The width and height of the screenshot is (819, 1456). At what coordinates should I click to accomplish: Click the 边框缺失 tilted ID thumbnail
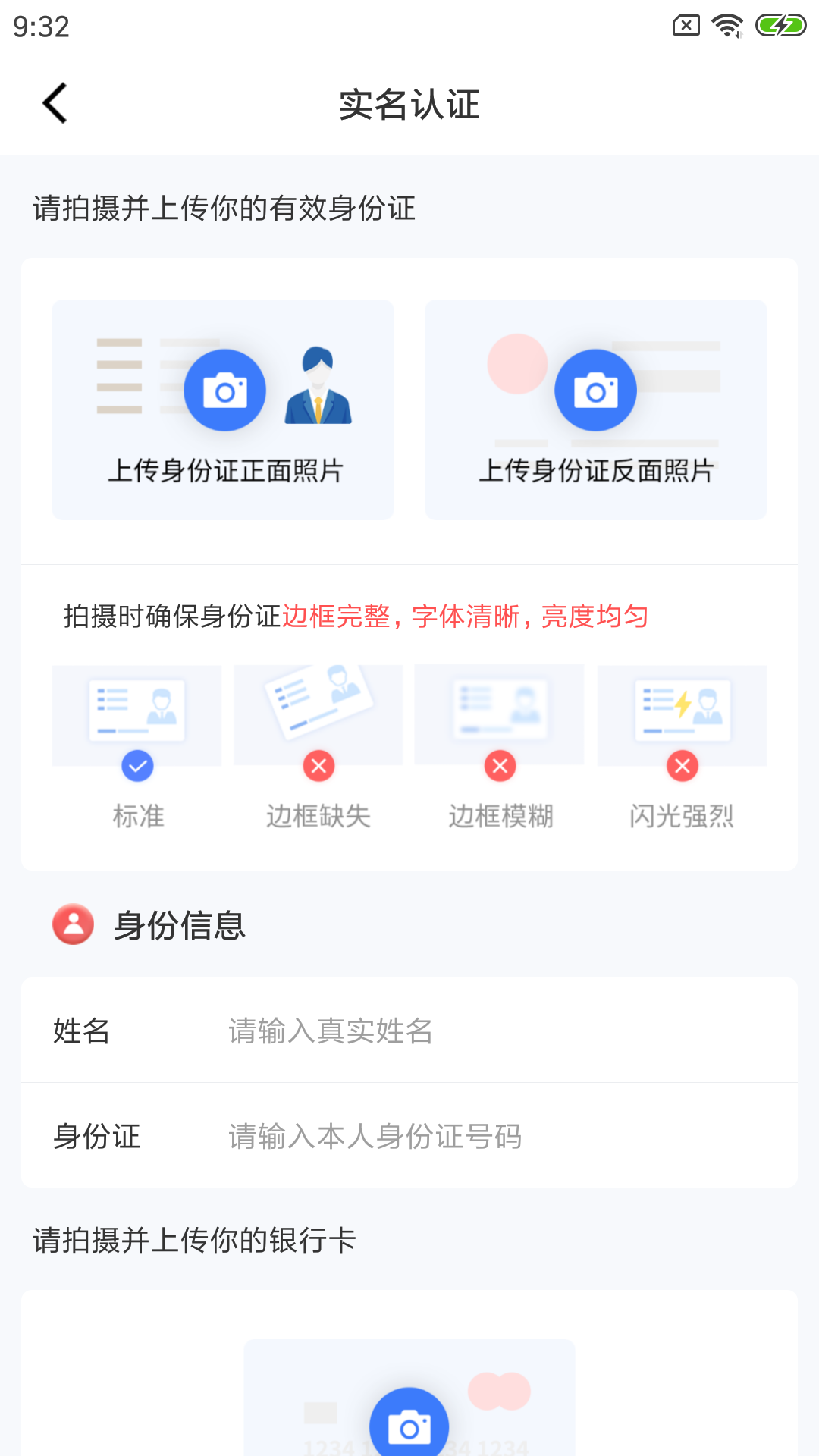(318, 705)
